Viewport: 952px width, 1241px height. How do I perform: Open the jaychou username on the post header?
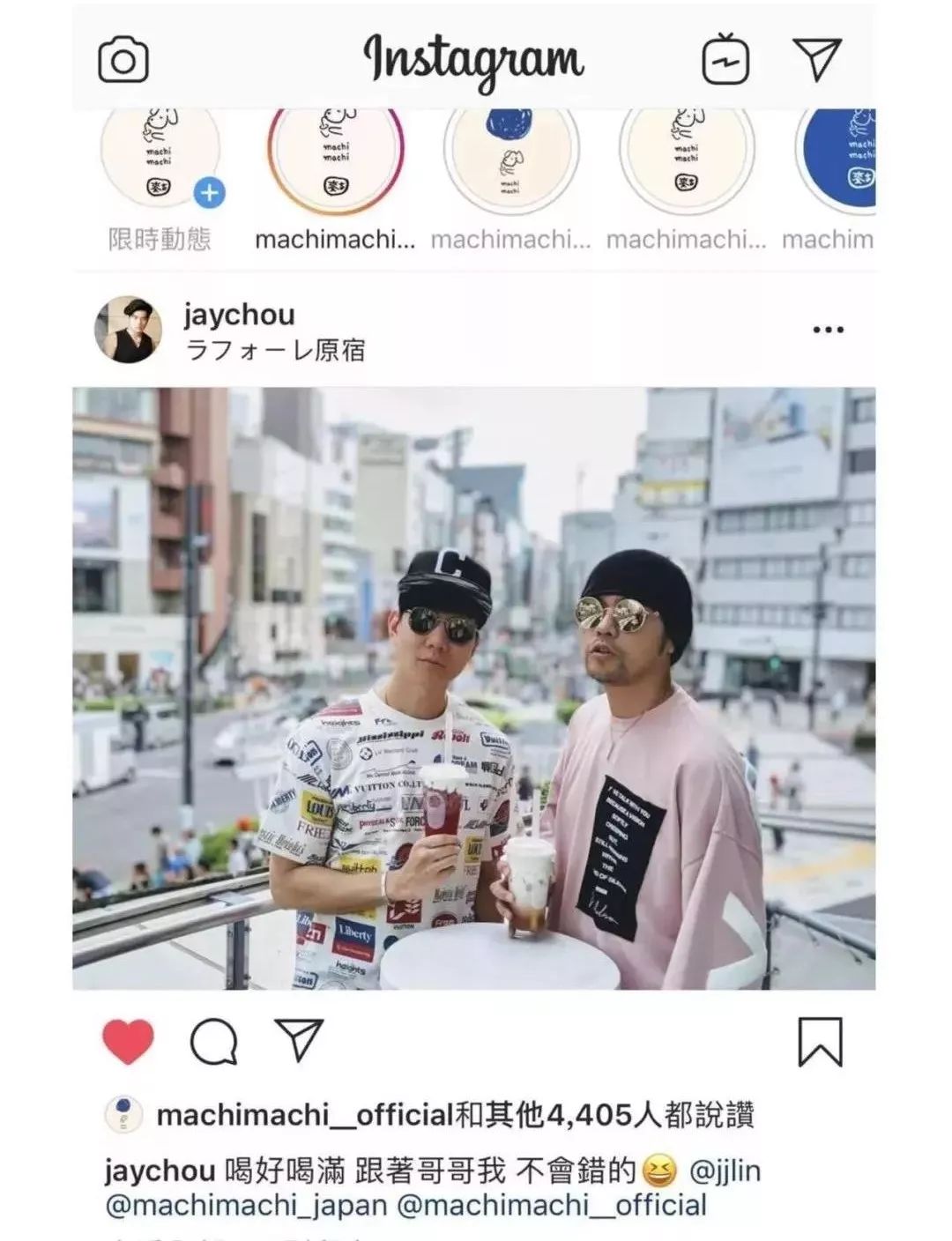[239, 315]
